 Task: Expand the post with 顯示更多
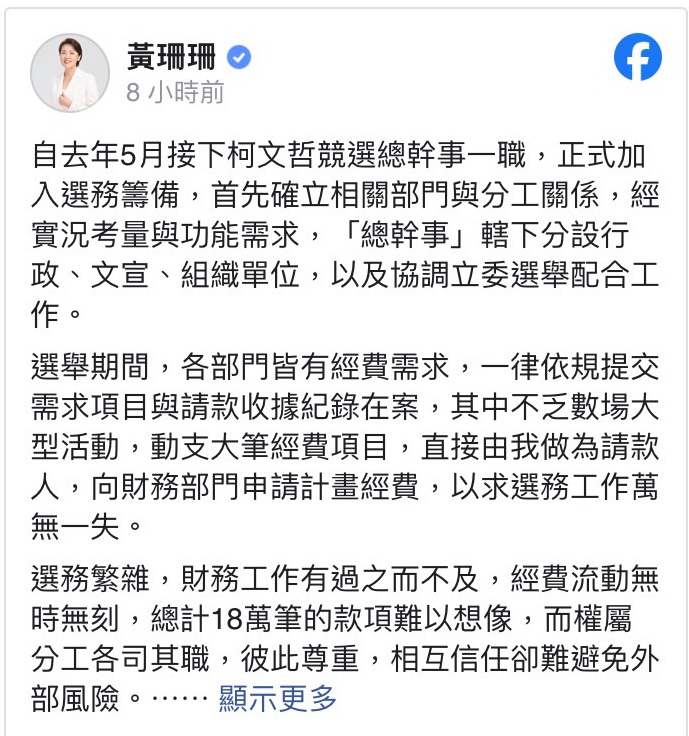tap(278, 698)
